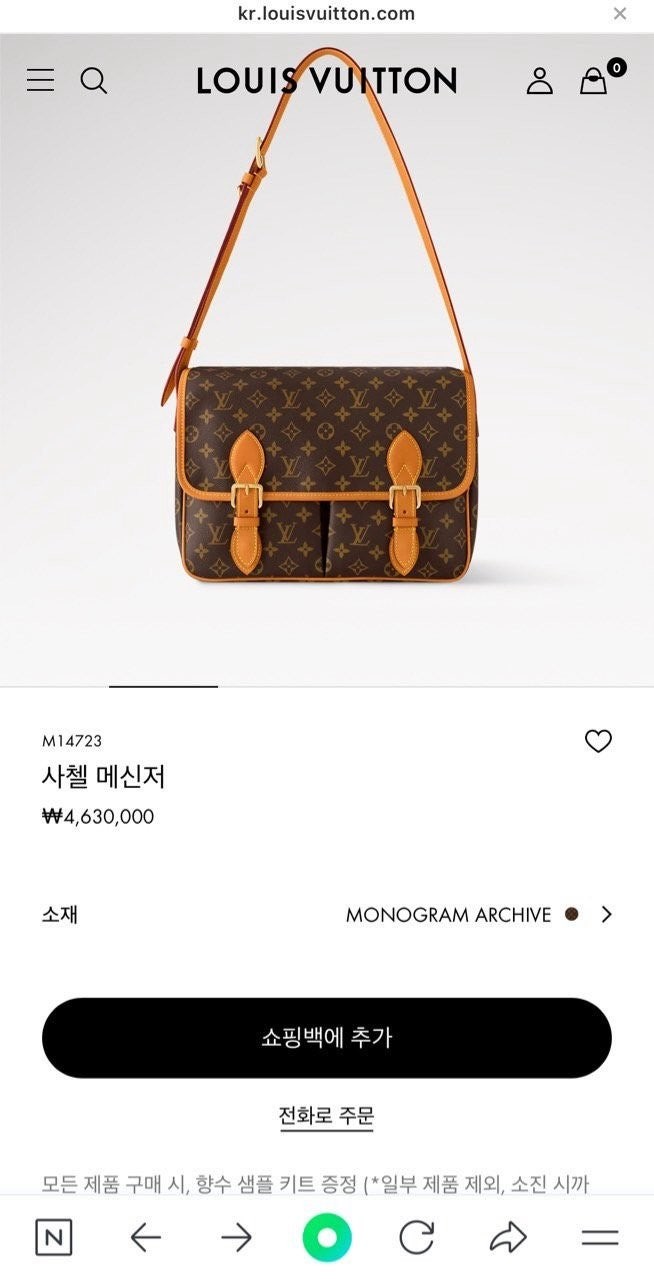Share this product page
This screenshot has height=1279, width=654.
508,1238
